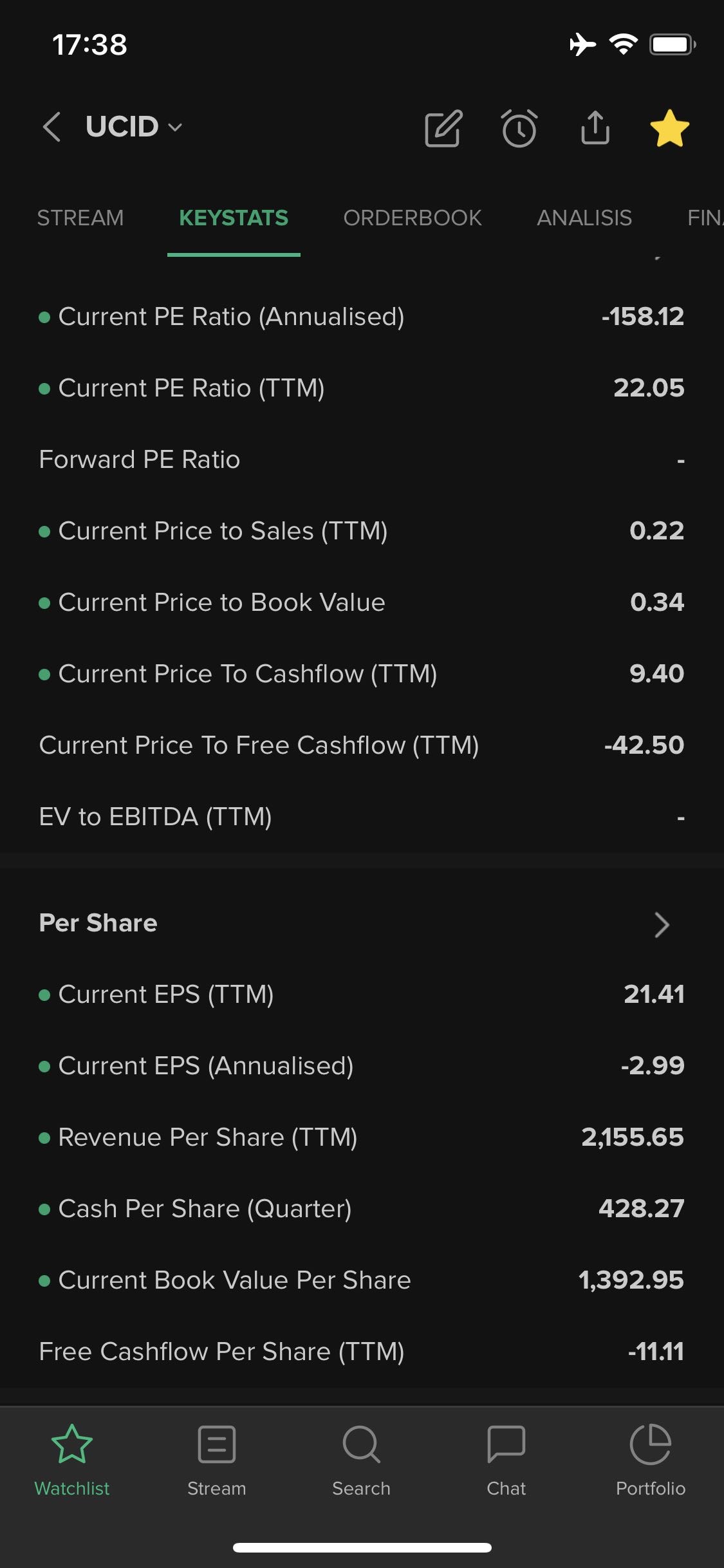Open the Chat tab
Viewport: 724px width, 1568px height.
click(x=506, y=1461)
